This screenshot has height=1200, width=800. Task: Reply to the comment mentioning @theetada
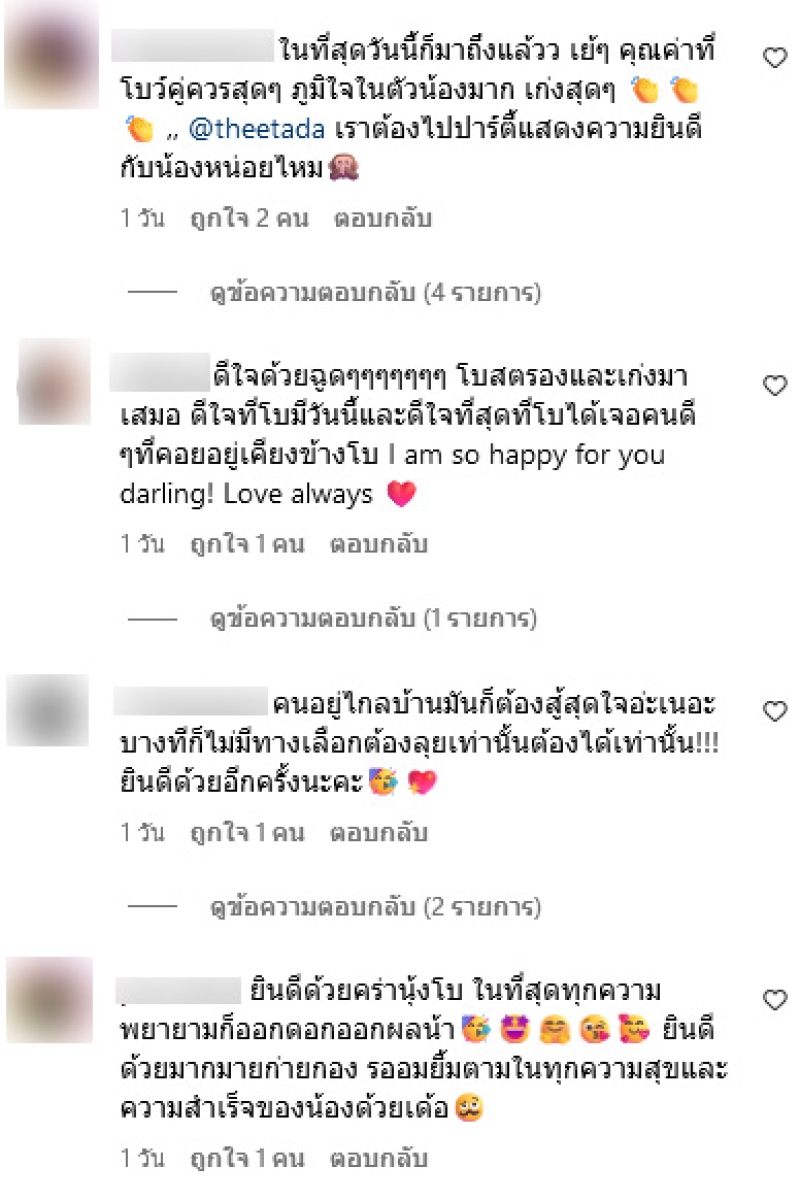tap(382, 219)
